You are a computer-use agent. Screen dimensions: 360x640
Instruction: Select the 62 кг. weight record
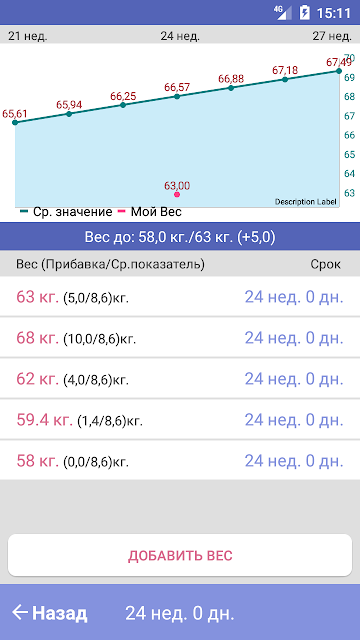[180, 379]
